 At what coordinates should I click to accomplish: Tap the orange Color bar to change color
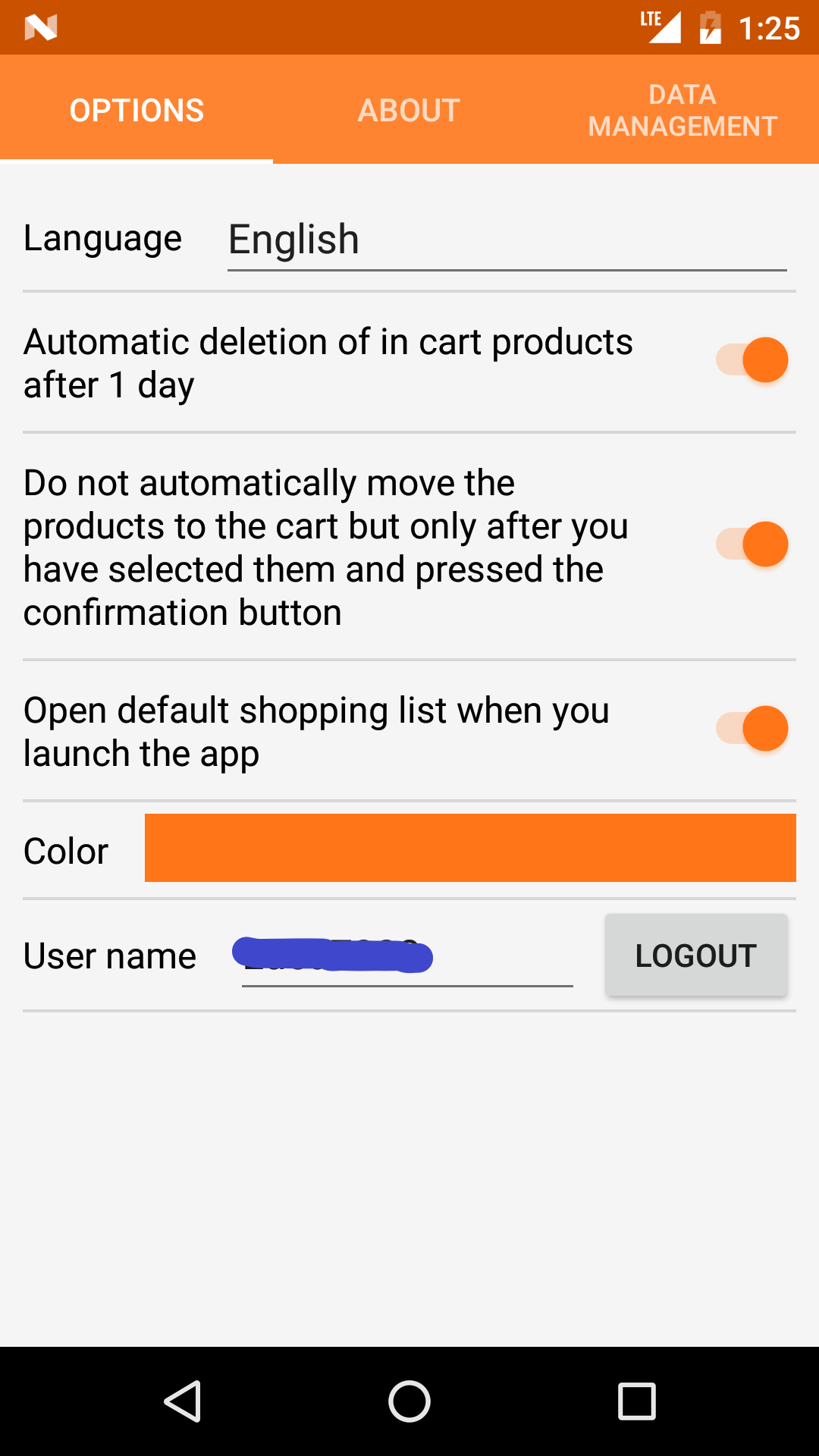coord(470,848)
